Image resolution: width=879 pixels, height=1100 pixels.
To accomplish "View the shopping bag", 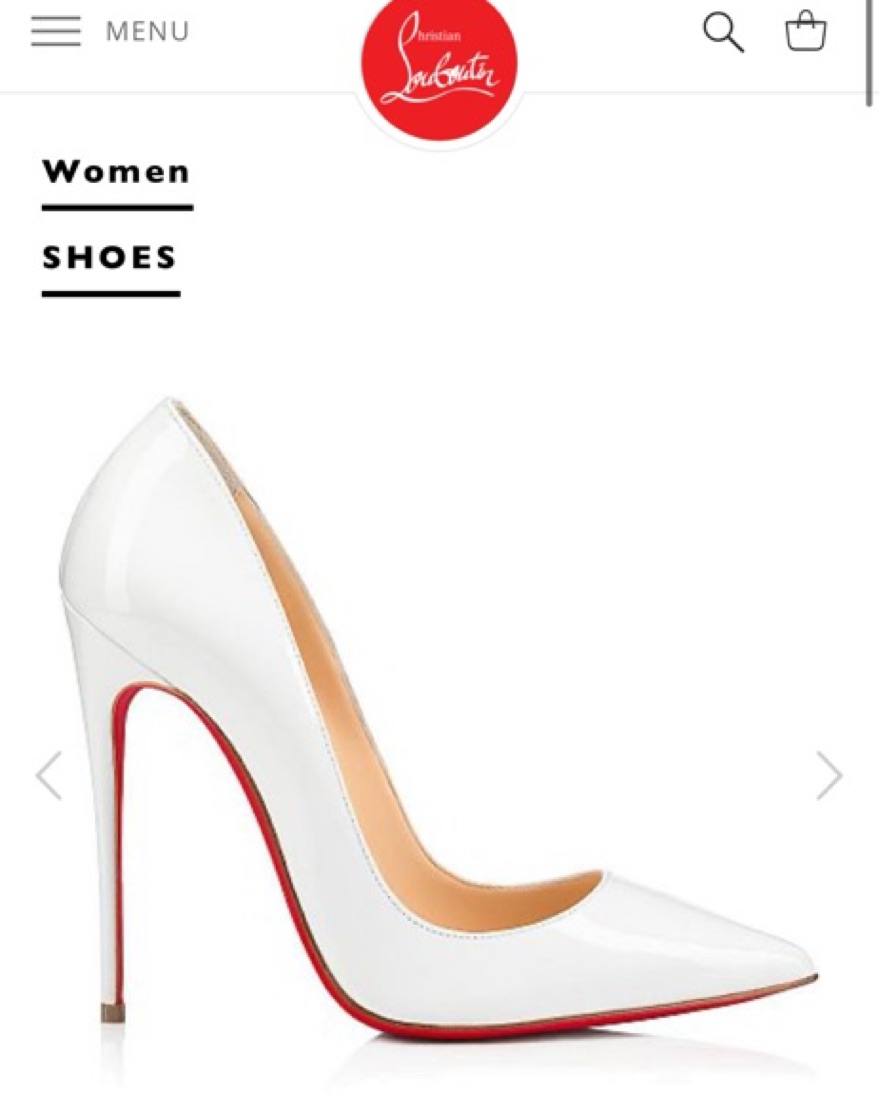I will tap(805, 32).
